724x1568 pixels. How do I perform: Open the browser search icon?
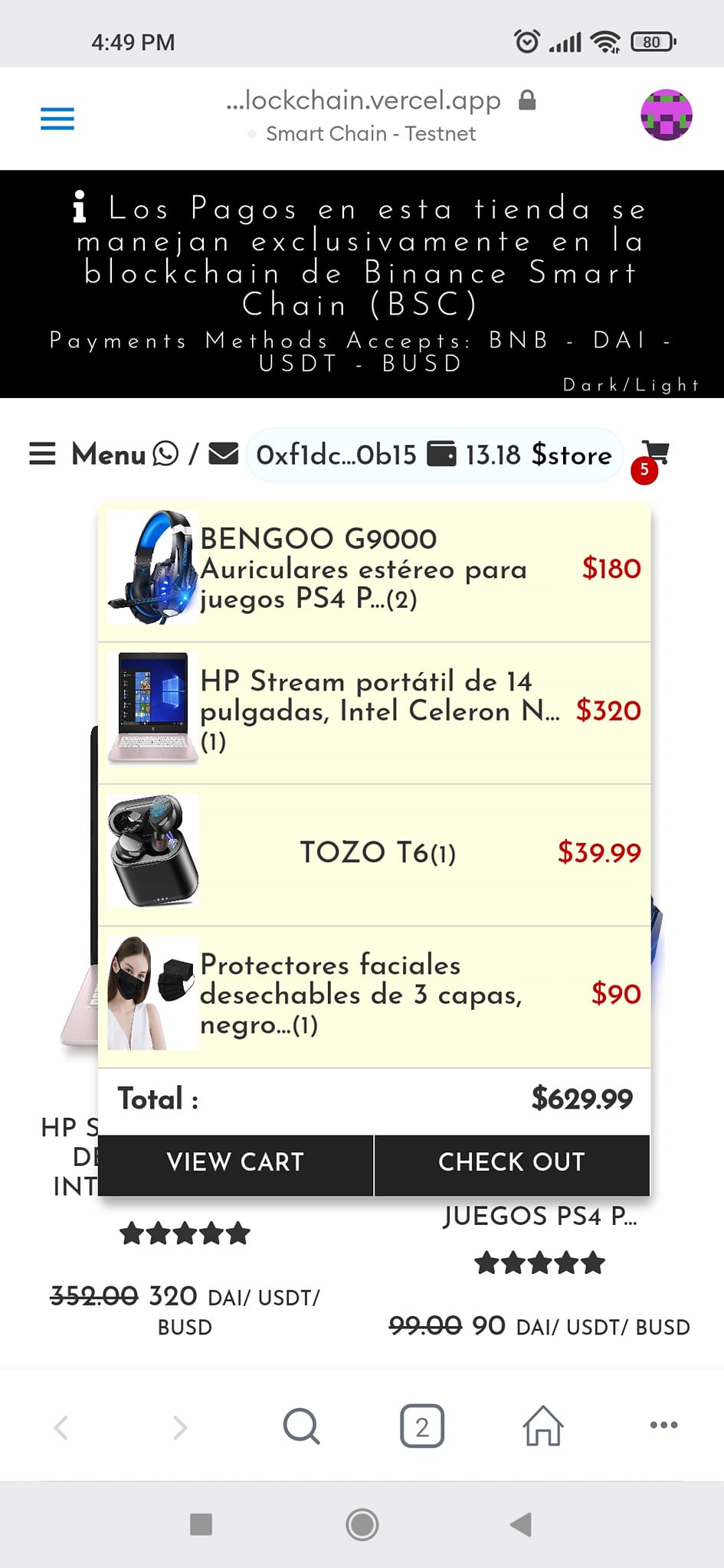tap(301, 1426)
